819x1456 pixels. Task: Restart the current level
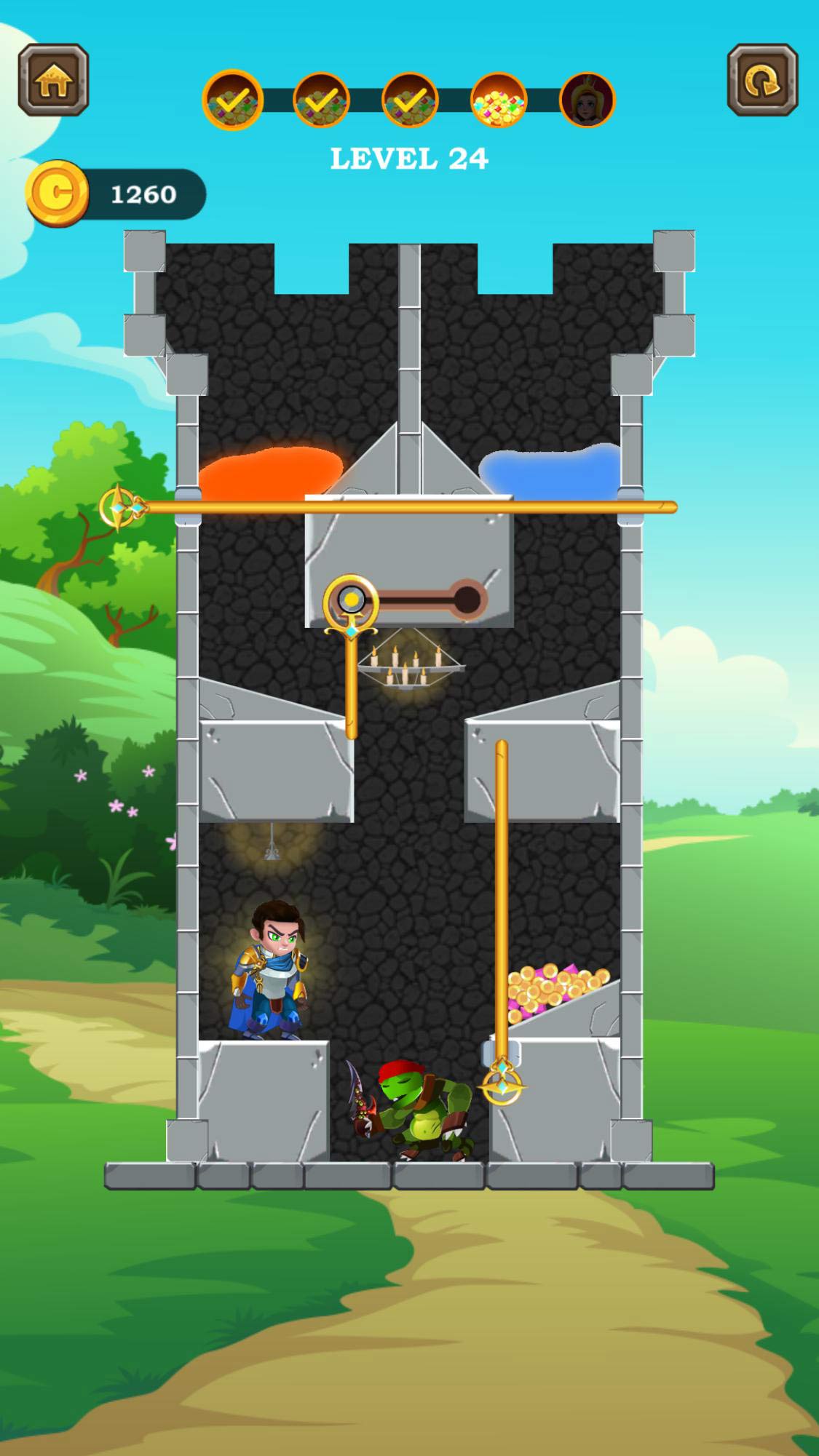762,80
